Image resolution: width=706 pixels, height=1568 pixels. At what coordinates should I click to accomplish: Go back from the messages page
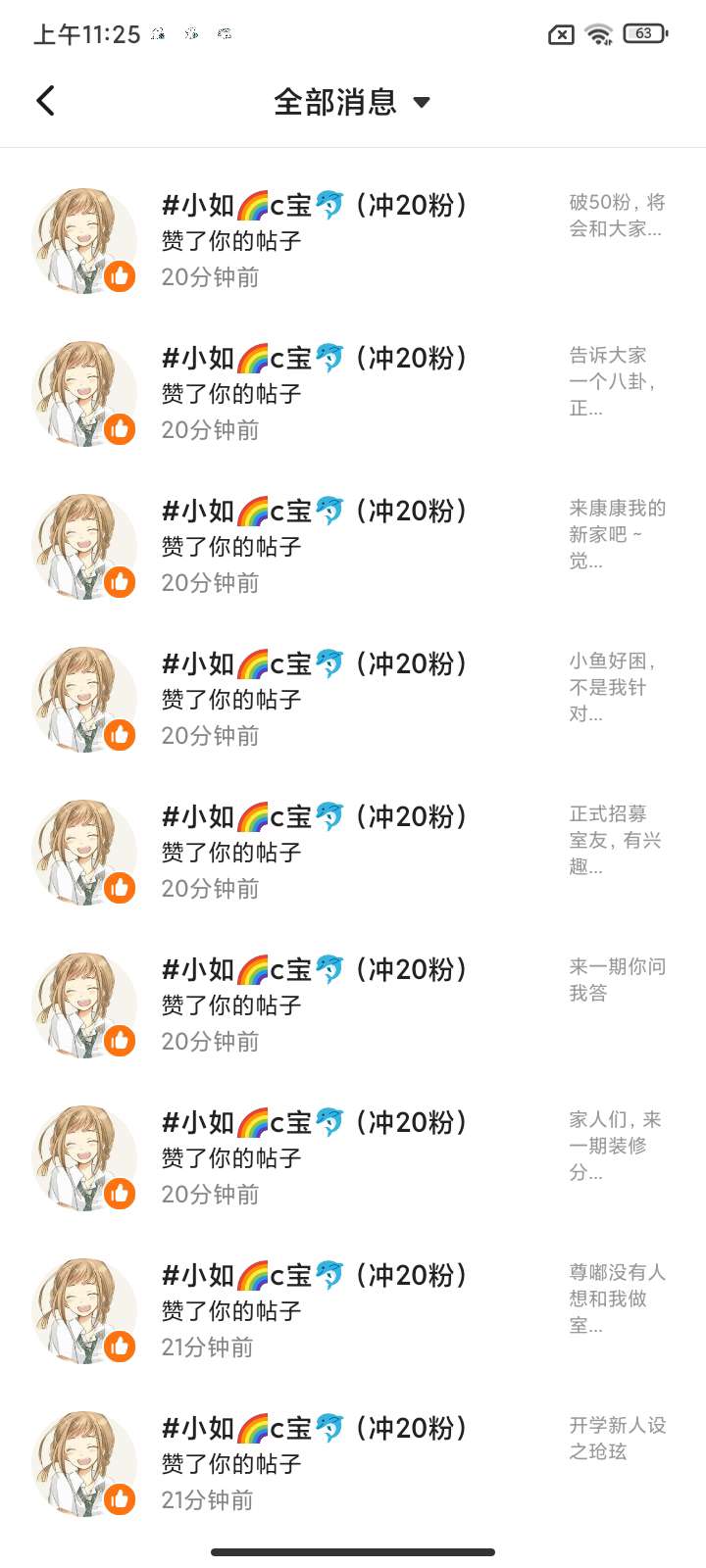click(x=45, y=101)
